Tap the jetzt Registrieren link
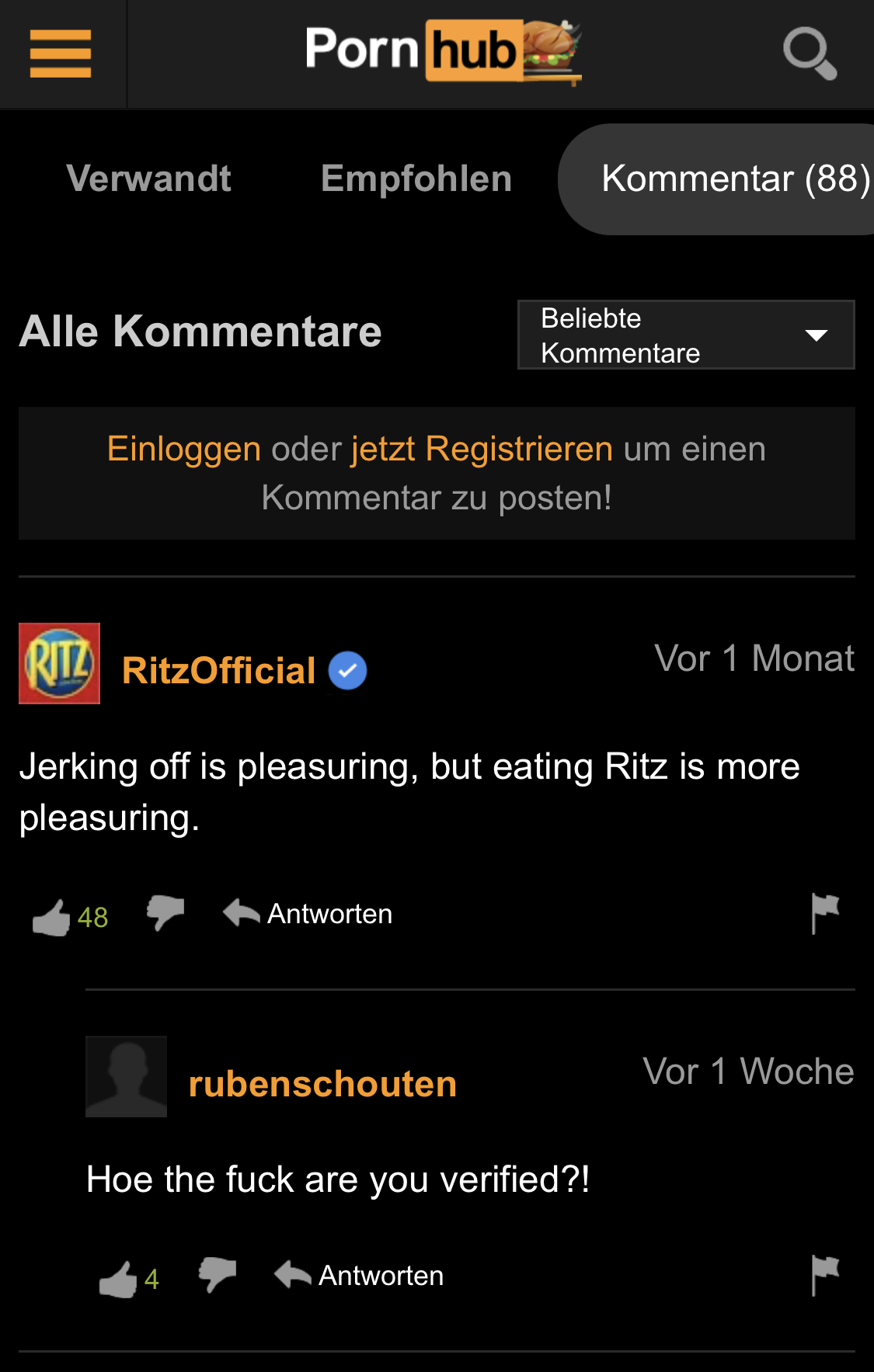Viewport: 874px width, 1372px height. 482,449
